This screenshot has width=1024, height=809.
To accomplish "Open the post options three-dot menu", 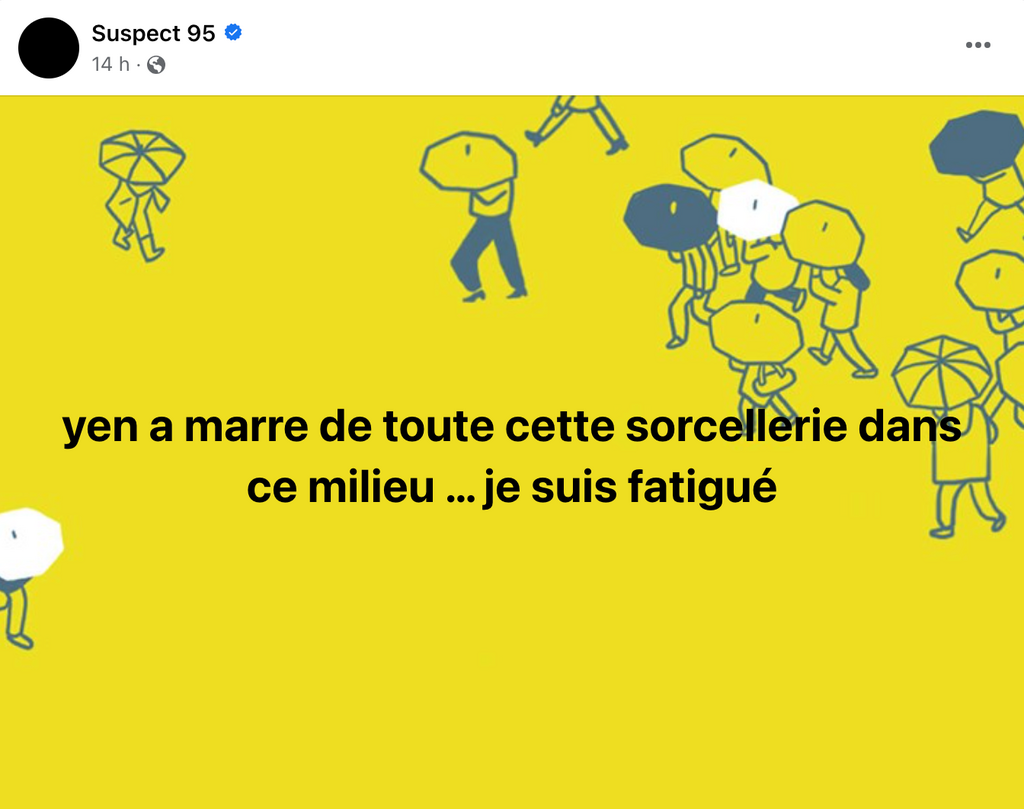I will (x=977, y=45).
